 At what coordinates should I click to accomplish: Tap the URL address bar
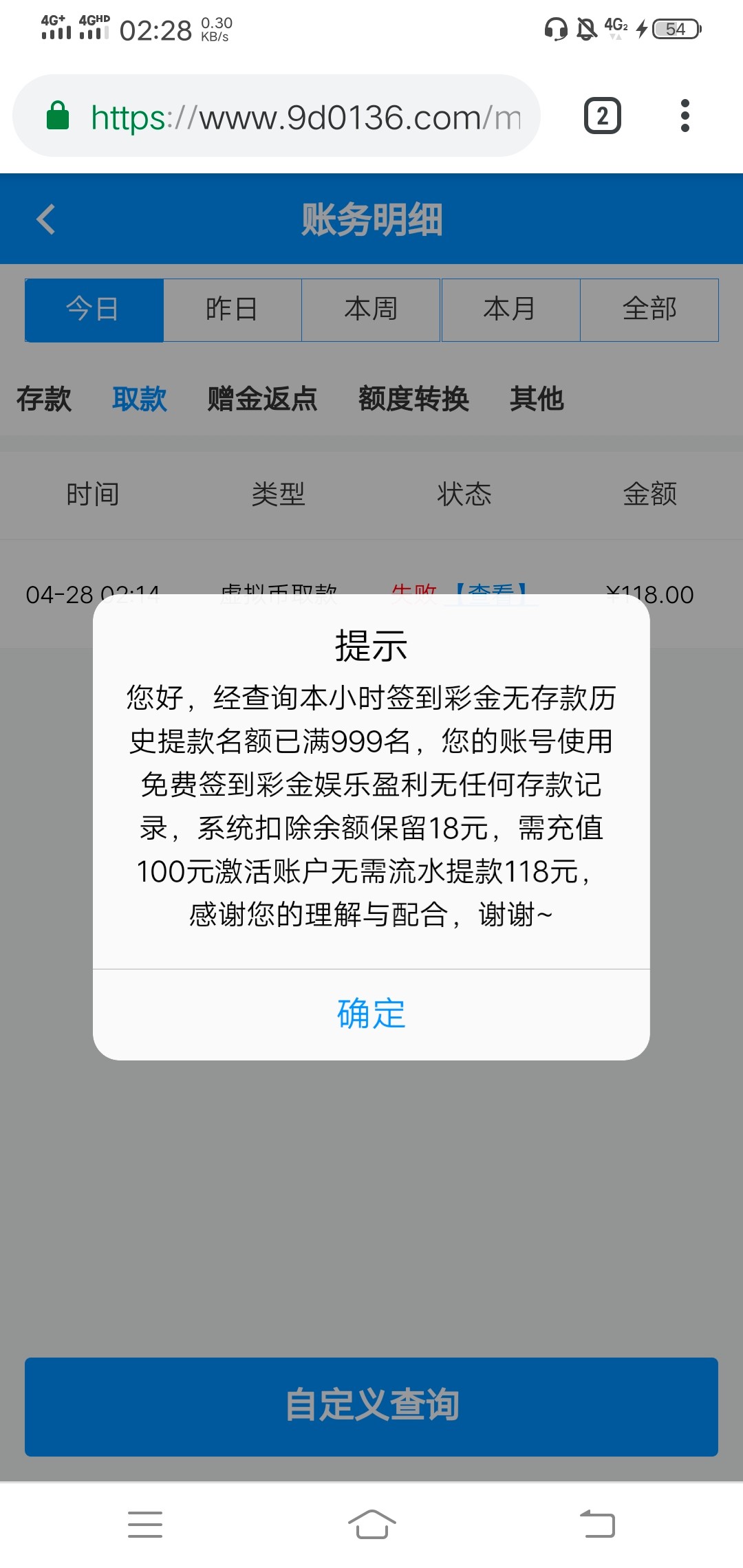coord(303,116)
